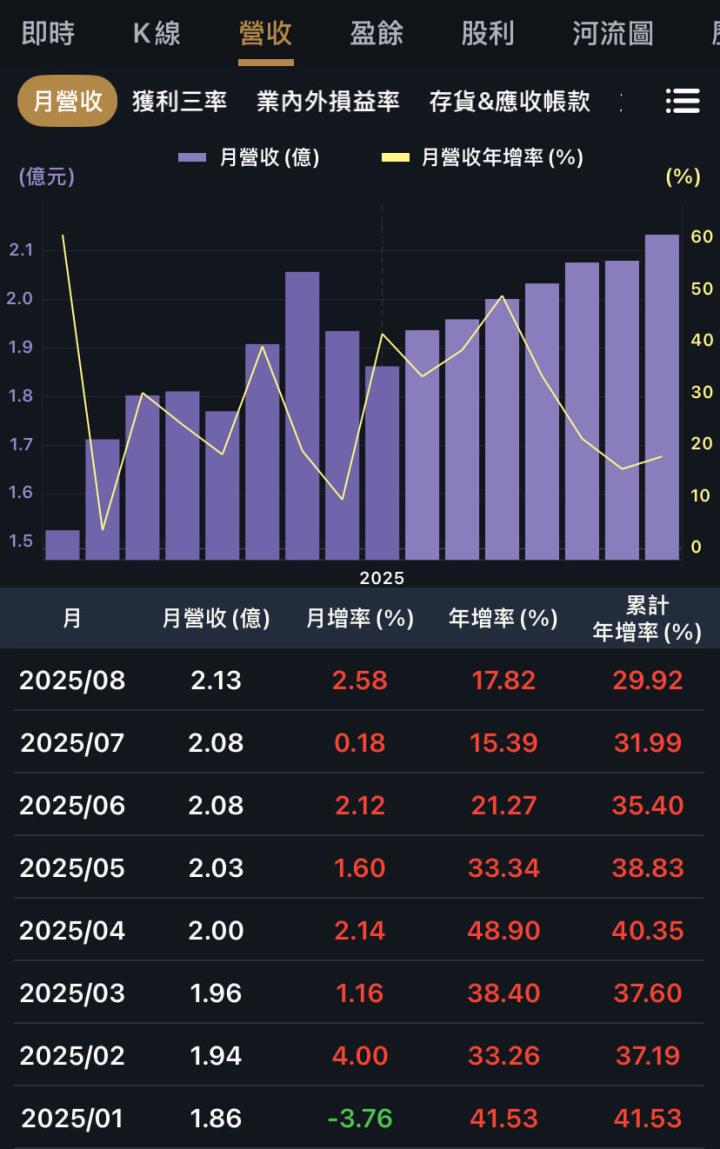Screen dimensions: 720x1149
Task: Toggle the 月營收 (億) legend series
Action: point(250,157)
